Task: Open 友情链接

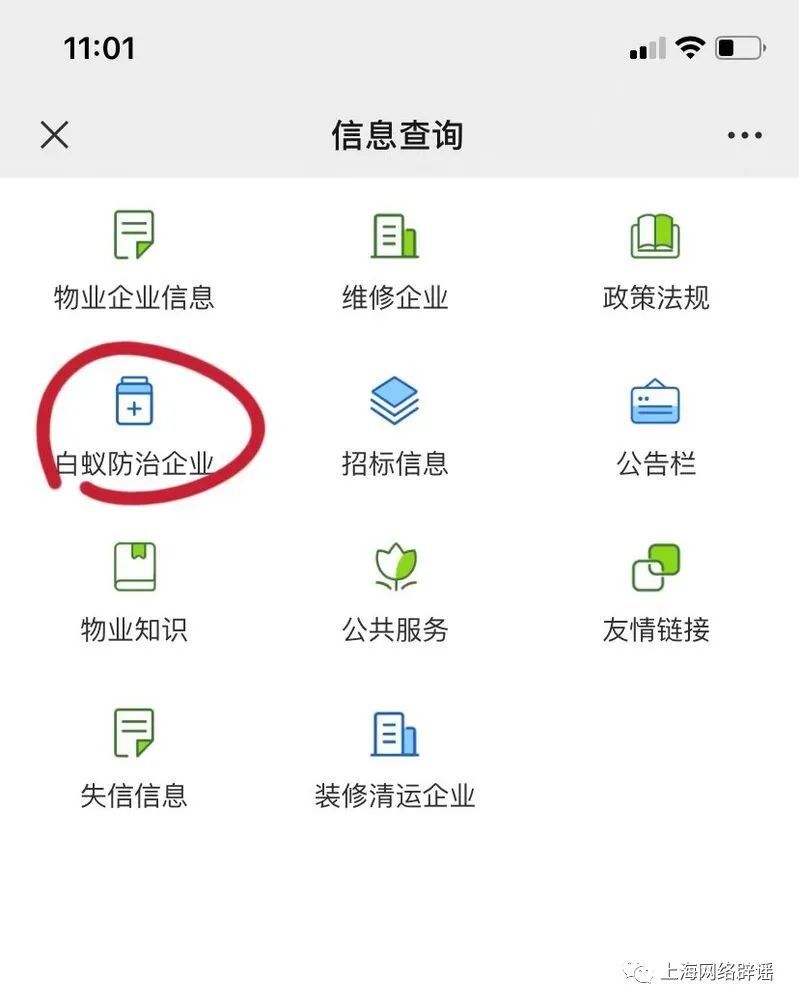Action: 655,593
